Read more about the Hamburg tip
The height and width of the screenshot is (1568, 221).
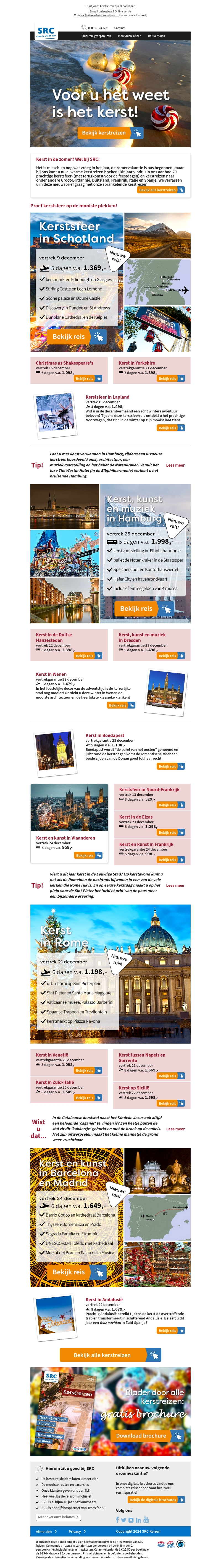(x=175, y=465)
